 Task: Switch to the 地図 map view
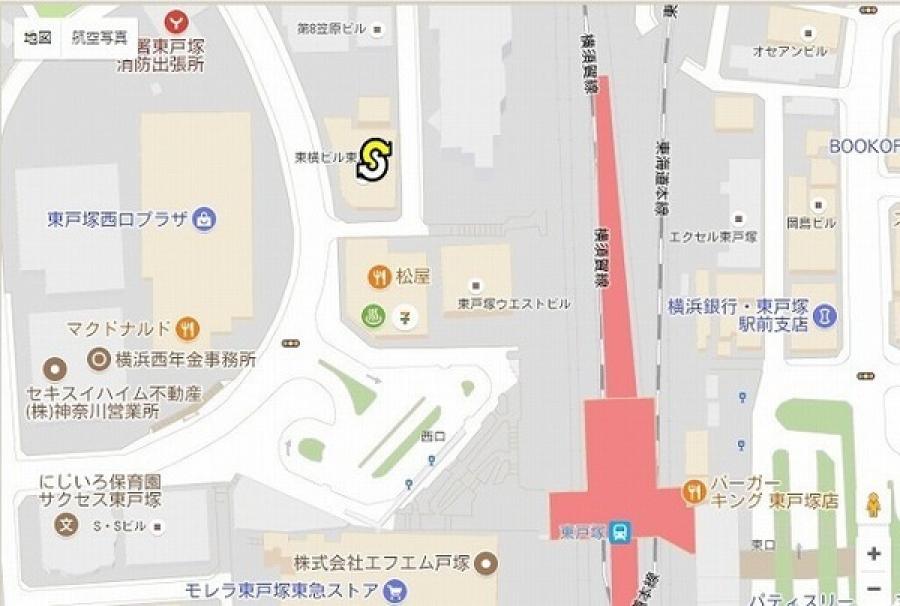(37, 38)
